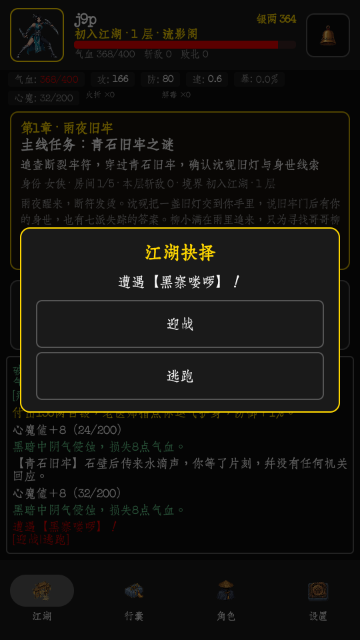
Task: Open the bell icon
Action: tap(328, 35)
